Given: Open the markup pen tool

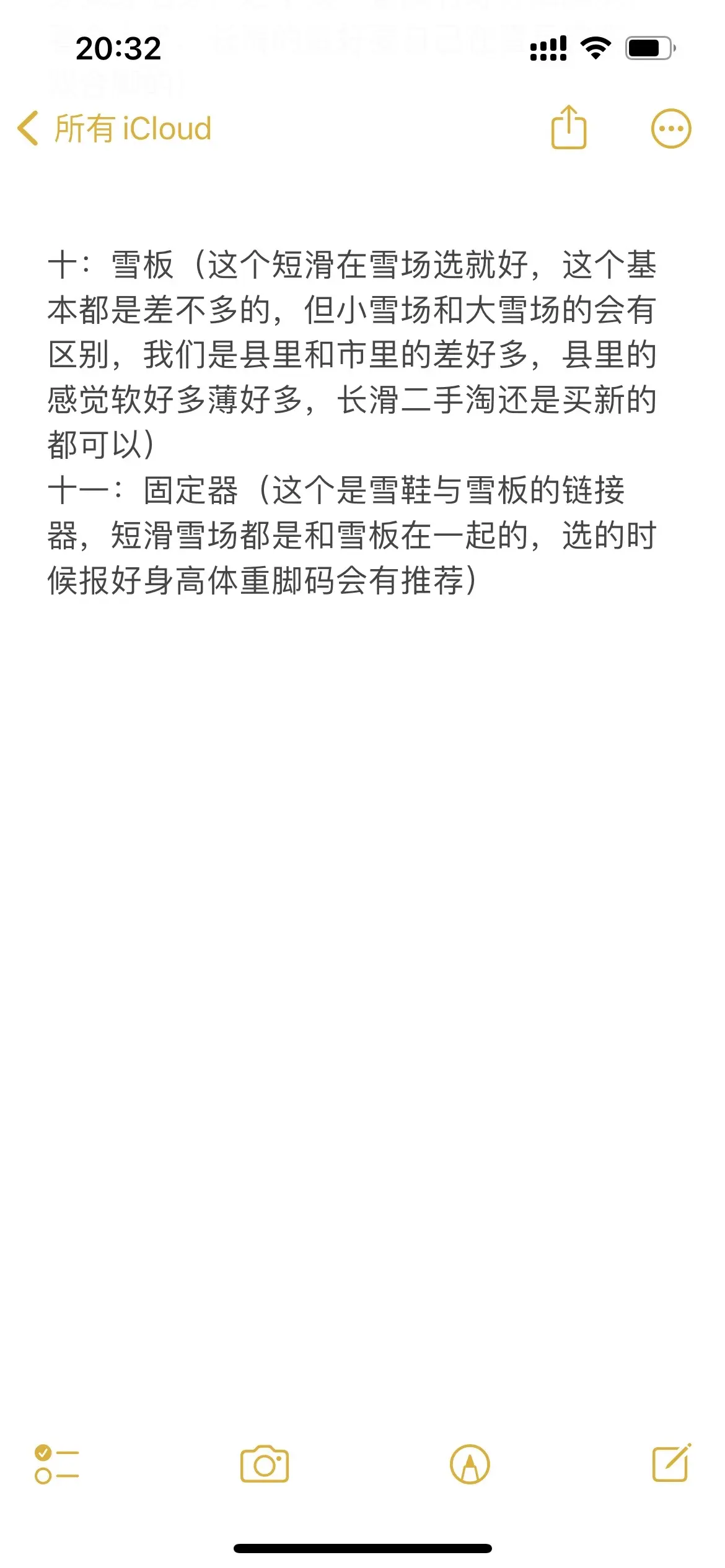Looking at the screenshot, I should click(470, 1465).
